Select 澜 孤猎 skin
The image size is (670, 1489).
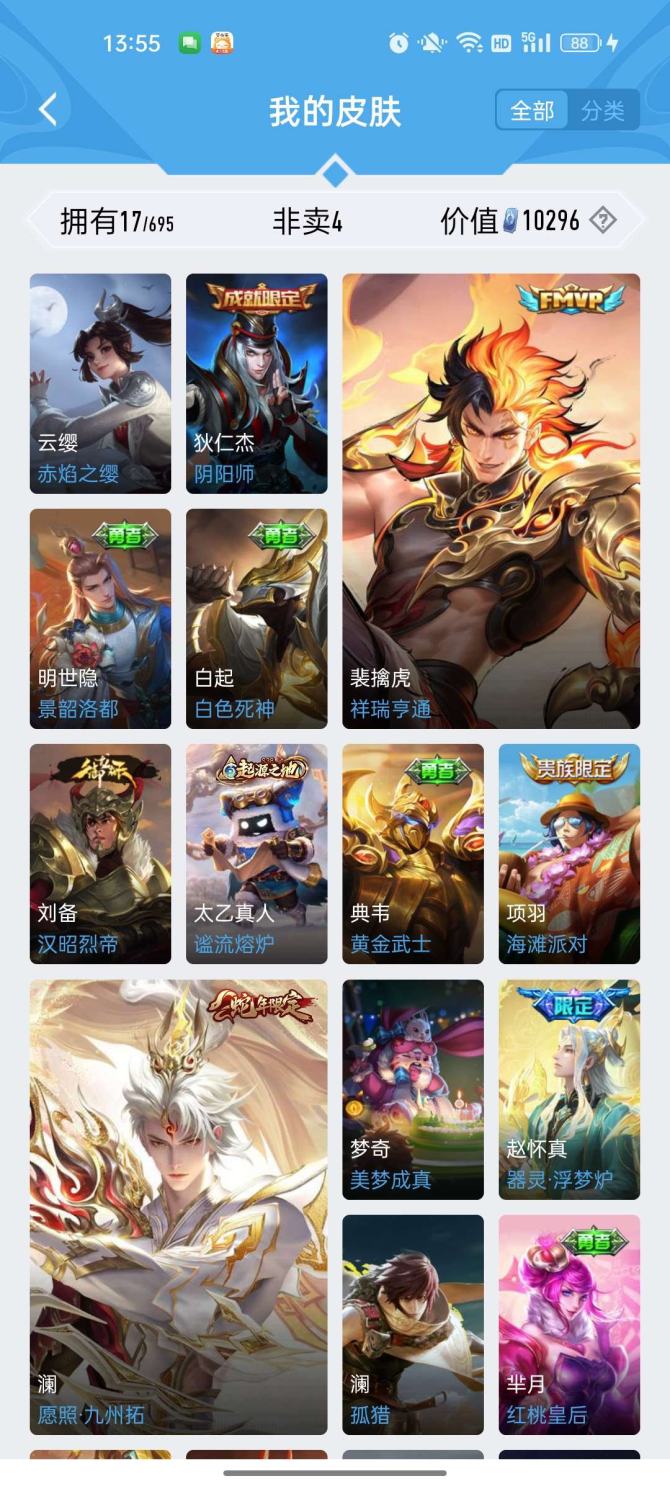(413, 1324)
